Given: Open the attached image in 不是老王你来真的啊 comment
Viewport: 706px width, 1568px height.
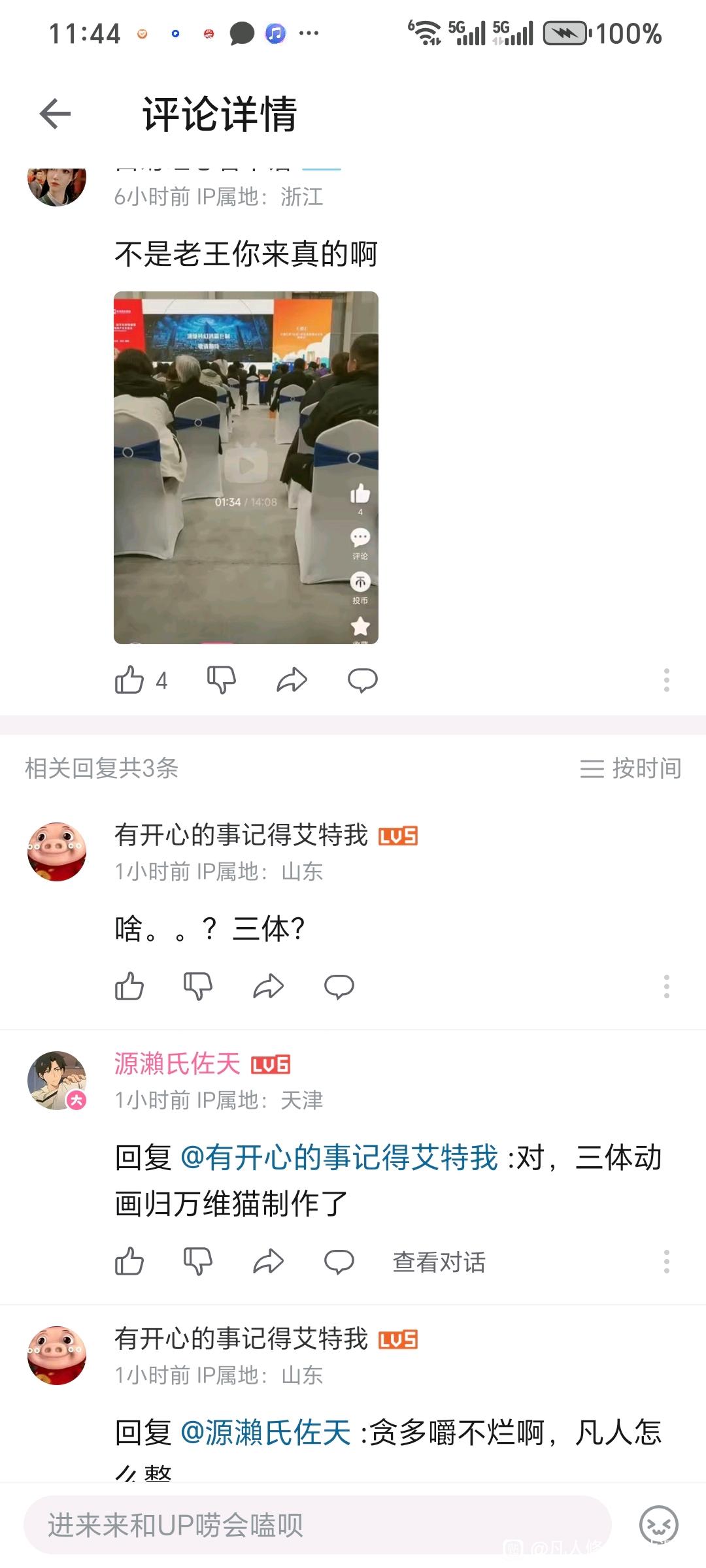Looking at the screenshot, I should point(246,468).
